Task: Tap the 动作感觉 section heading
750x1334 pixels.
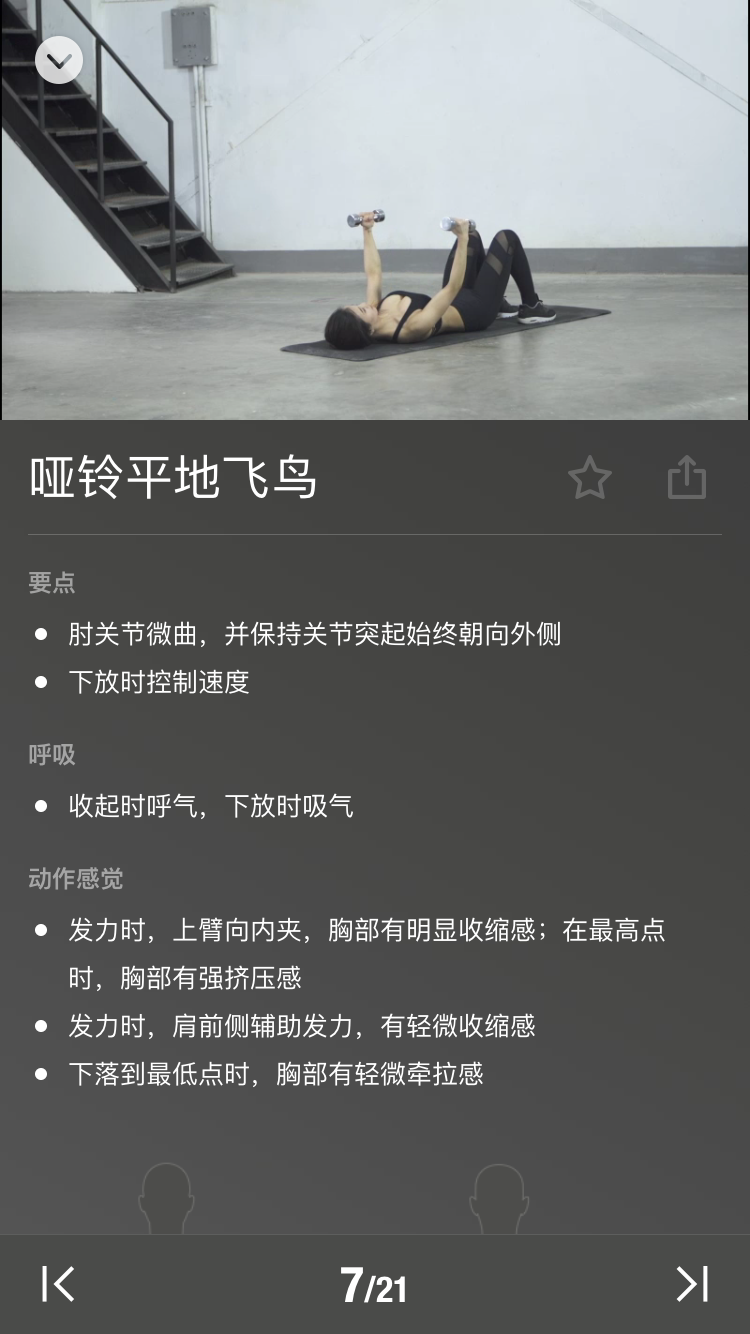Action: [75, 879]
